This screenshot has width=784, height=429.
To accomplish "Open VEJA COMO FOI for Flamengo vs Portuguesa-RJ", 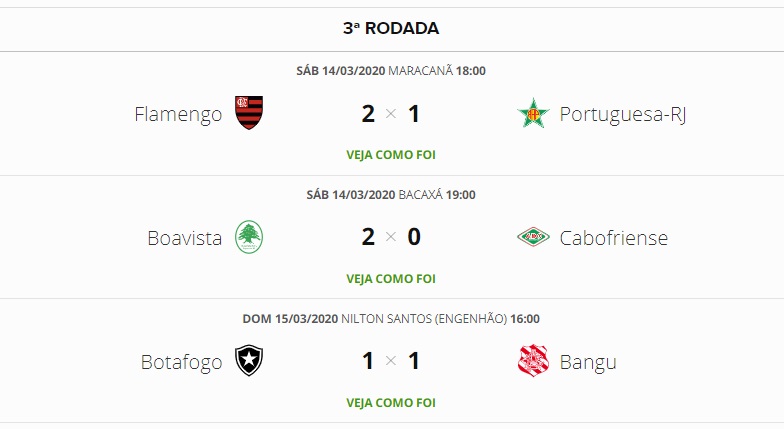I will pos(391,155).
